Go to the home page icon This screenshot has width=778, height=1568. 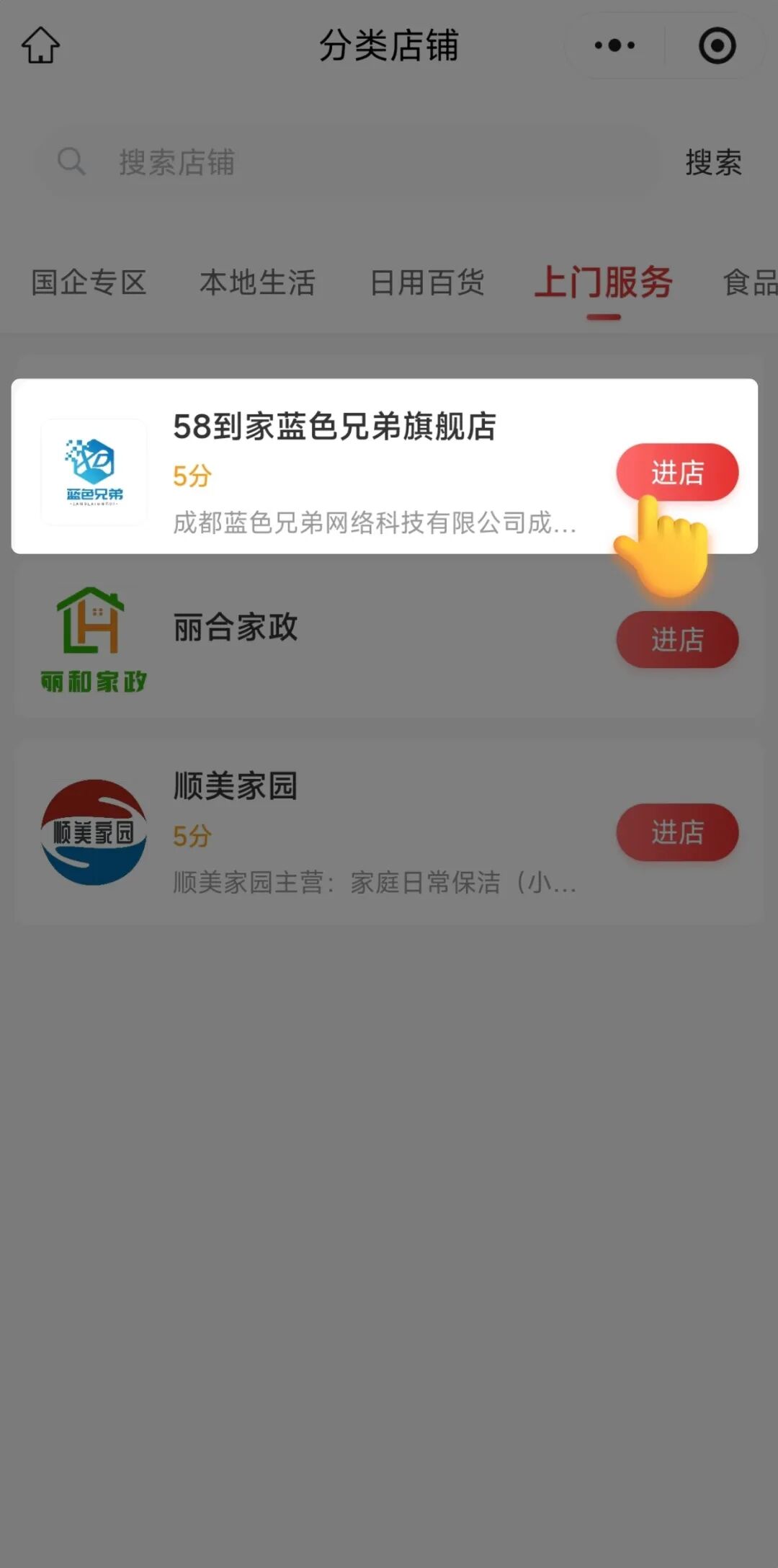40,45
